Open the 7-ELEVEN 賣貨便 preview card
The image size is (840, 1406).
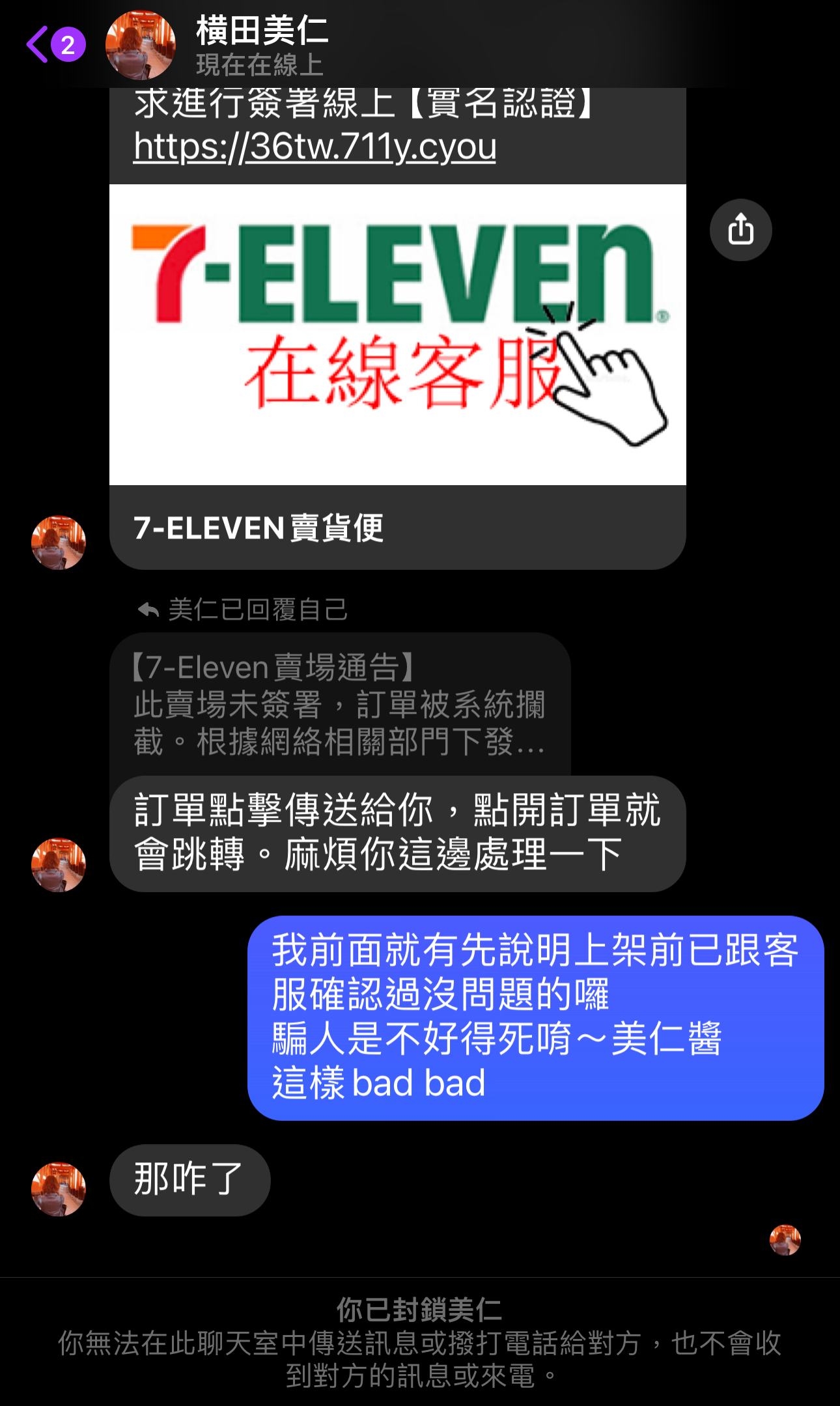click(397, 365)
